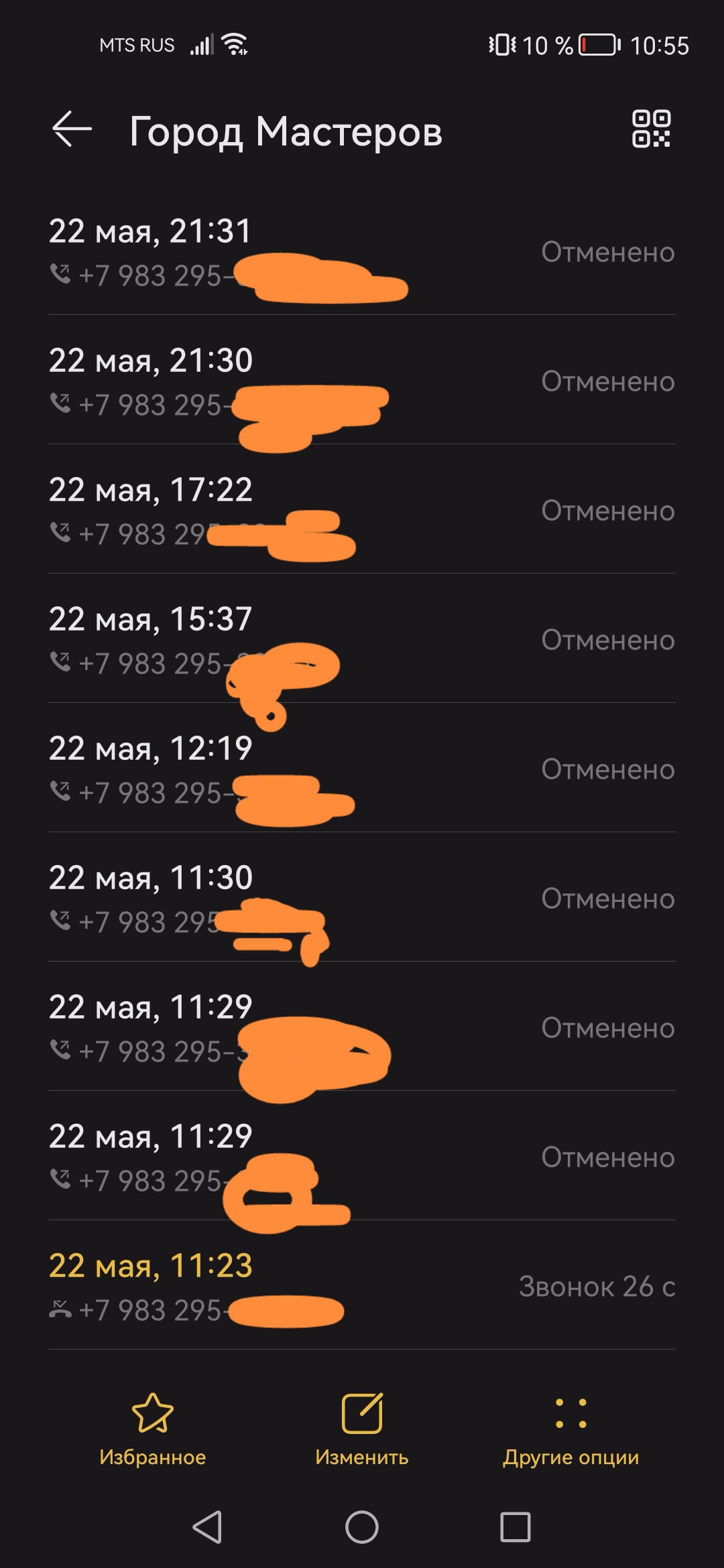This screenshot has height=1568, width=724.
Task: Open the 22 мая, 11:23 missed call
Action: 362,1287
